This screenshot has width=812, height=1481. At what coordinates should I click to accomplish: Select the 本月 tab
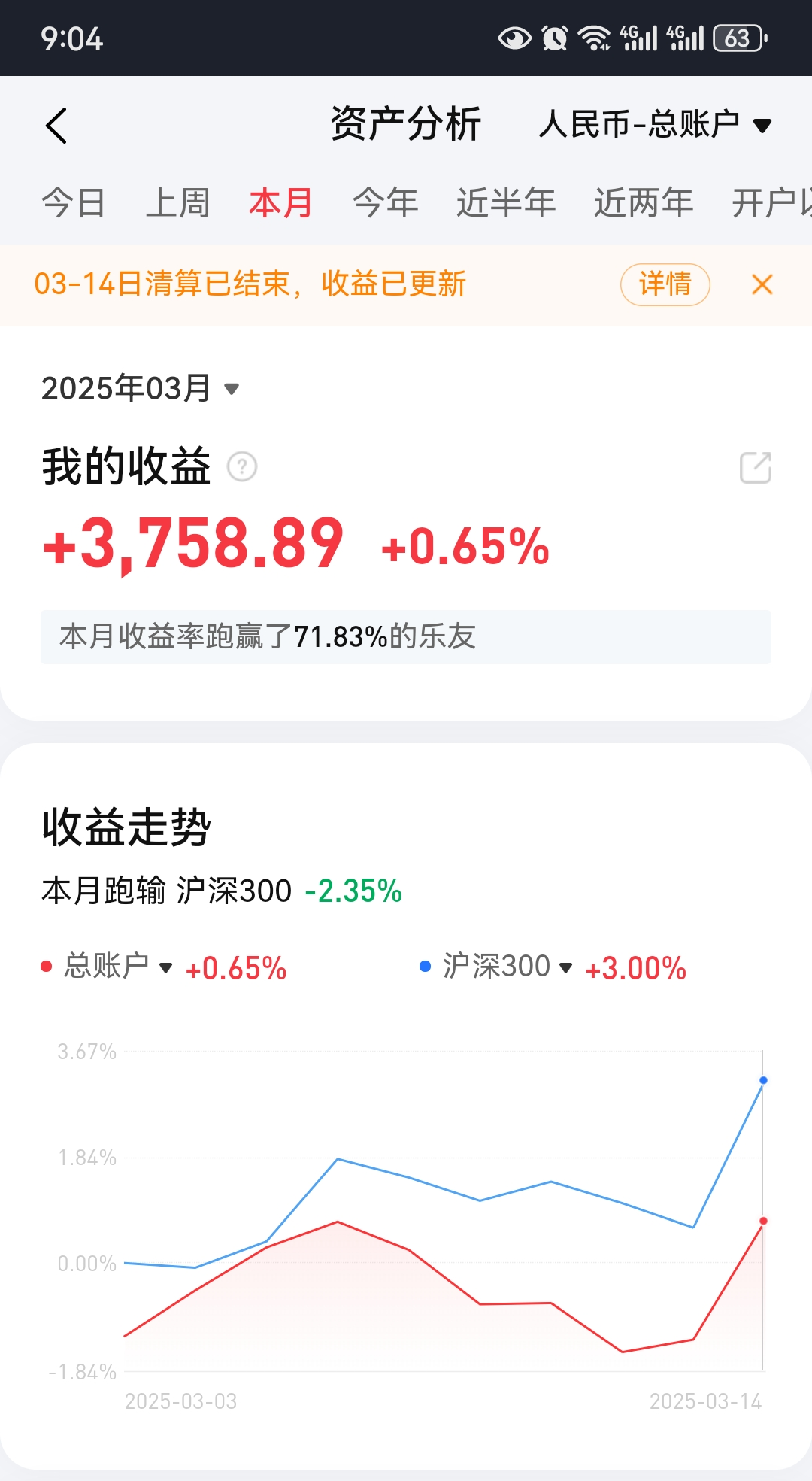pyautogui.click(x=280, y=203)
